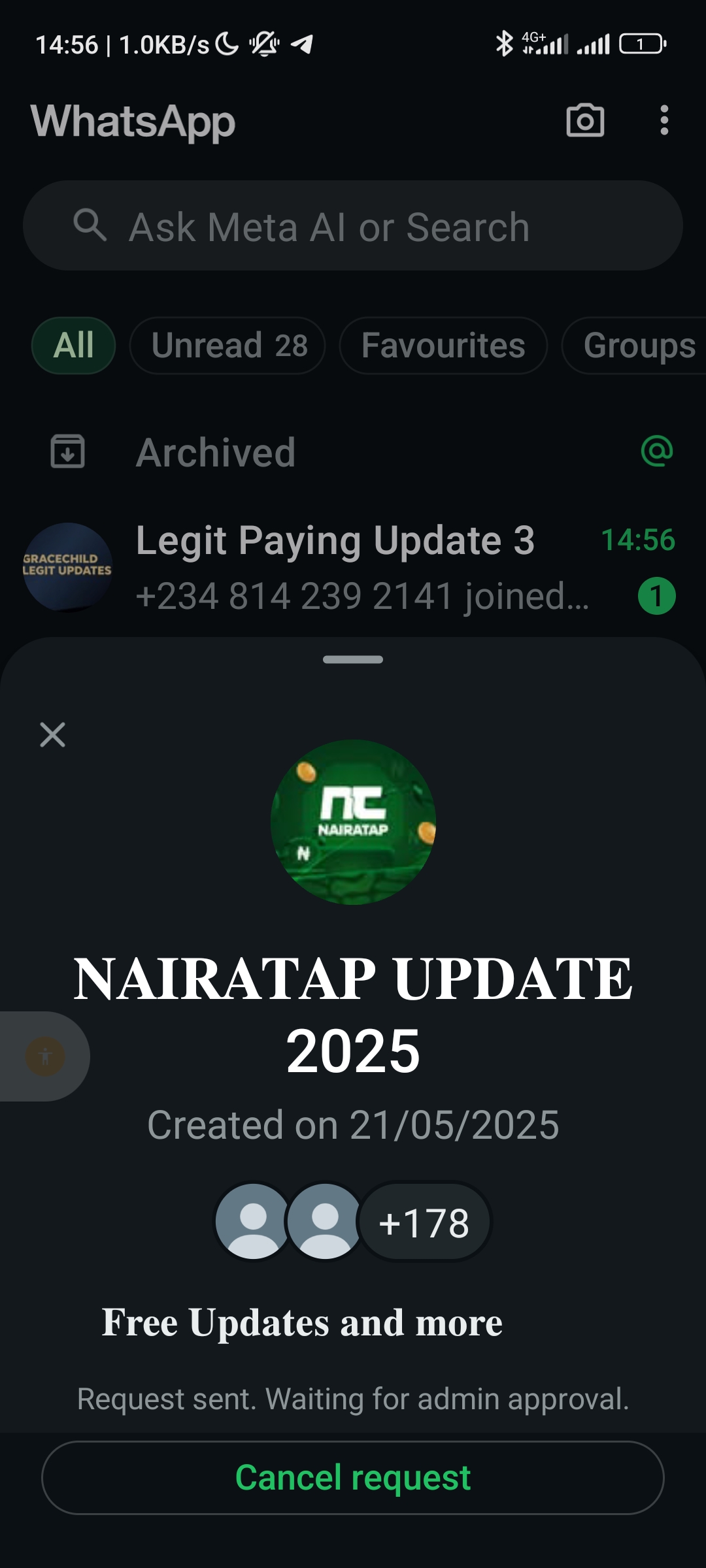The image size is (706, 1568).
Task: Tap the floating accessibility button
Action: (45, 1056)
